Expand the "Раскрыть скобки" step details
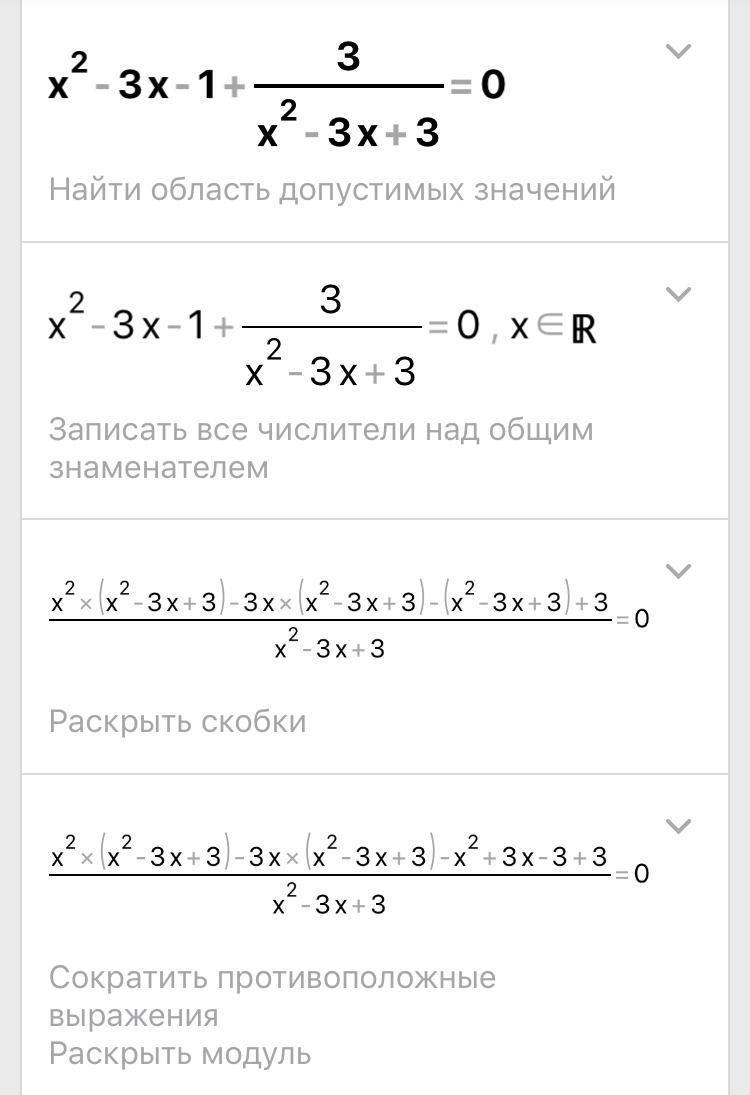750x1095 pixels. point(679,571)
